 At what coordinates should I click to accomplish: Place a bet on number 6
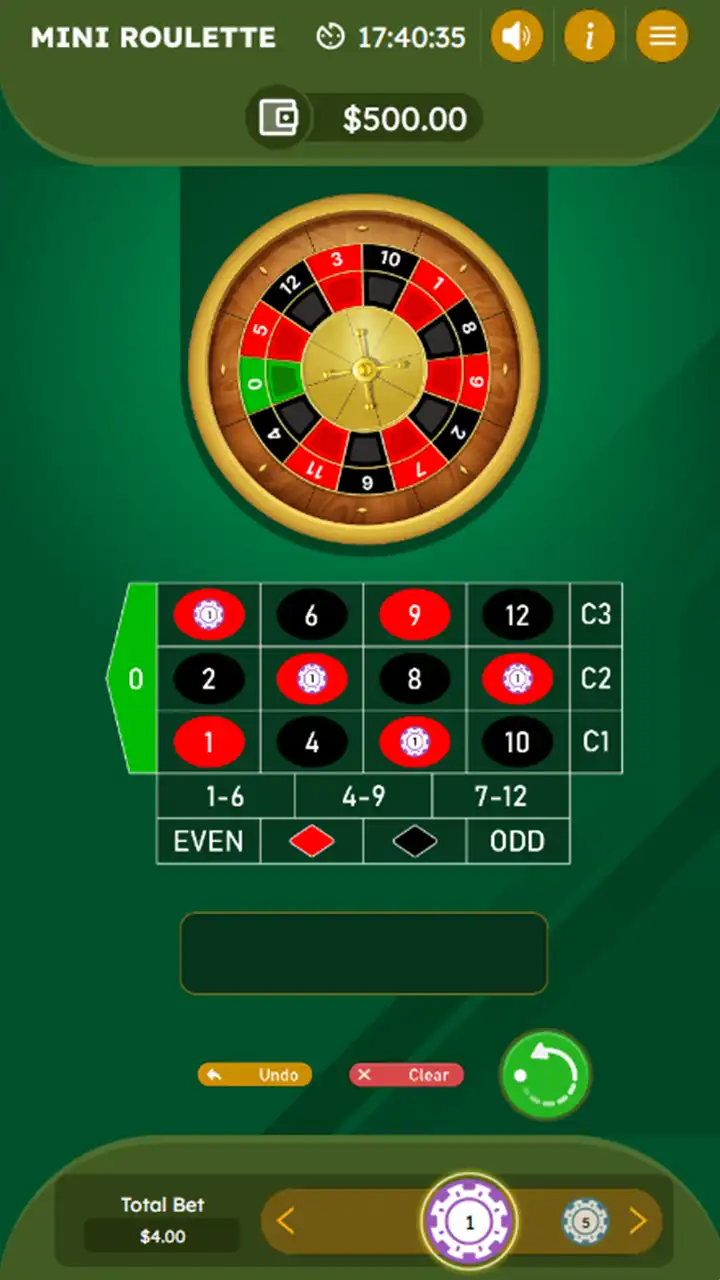pyautogui.click(x=311, y=615)
